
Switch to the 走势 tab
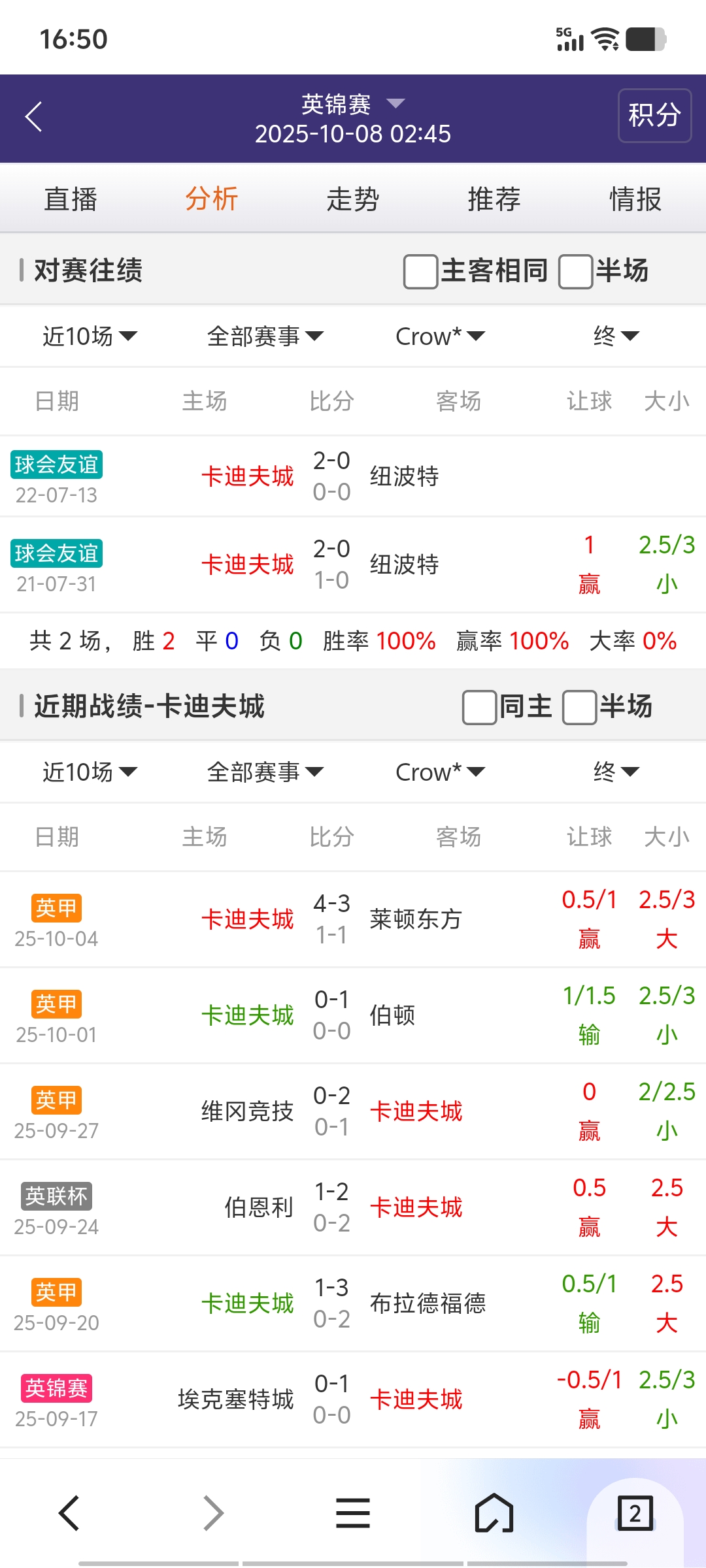pos(353,199)
